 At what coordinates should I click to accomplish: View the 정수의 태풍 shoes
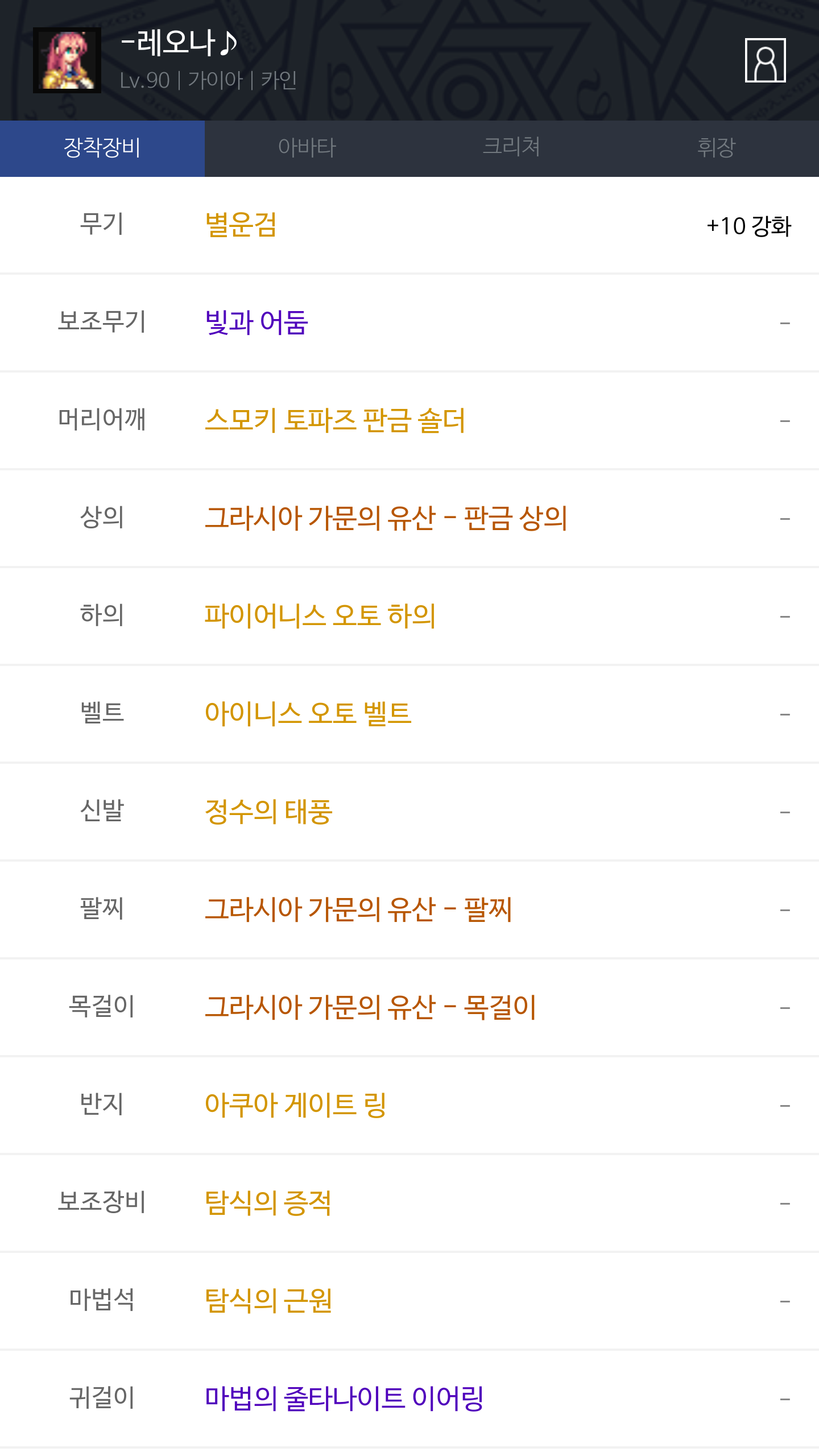(268, 812)
